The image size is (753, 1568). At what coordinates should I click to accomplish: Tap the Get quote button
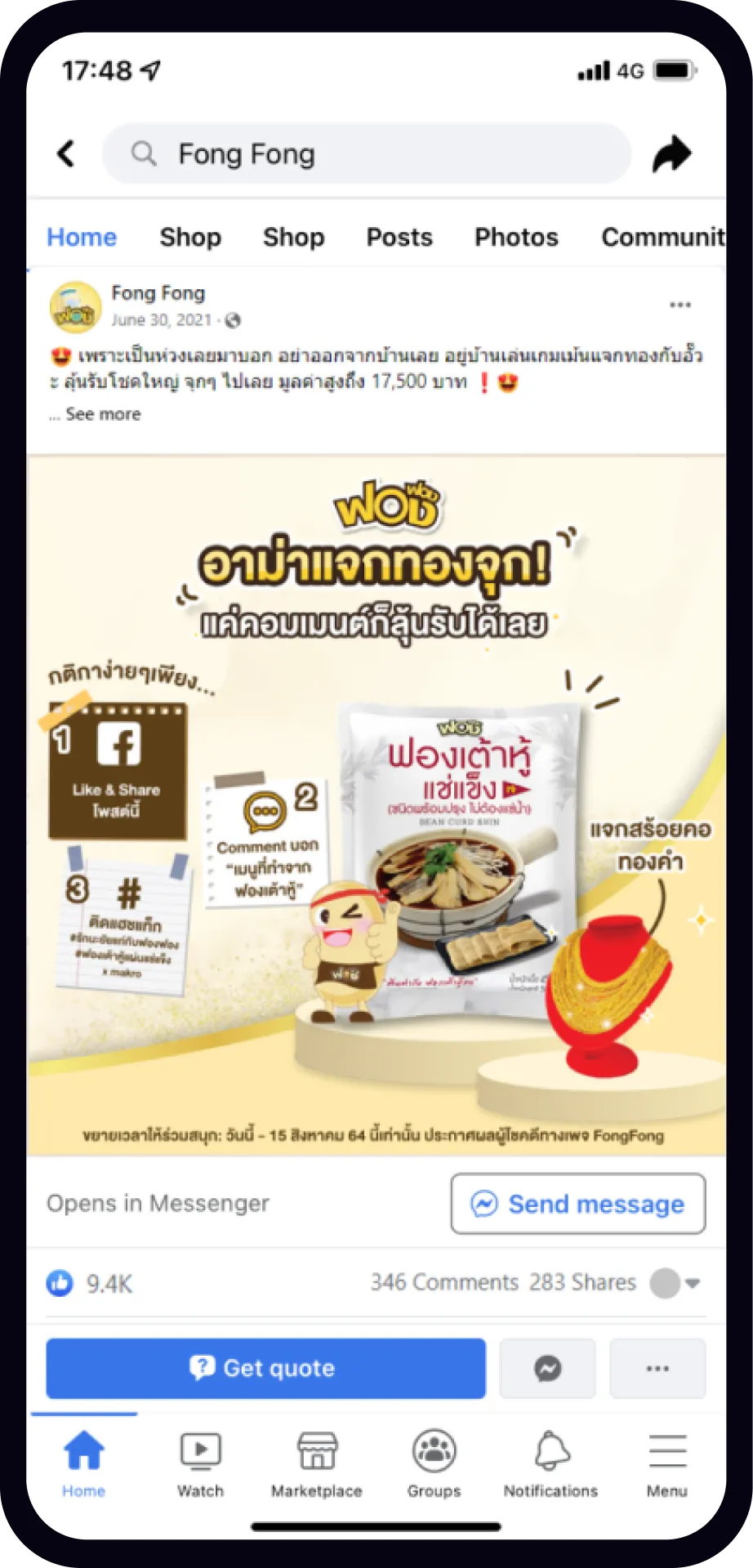point(265,1368)
